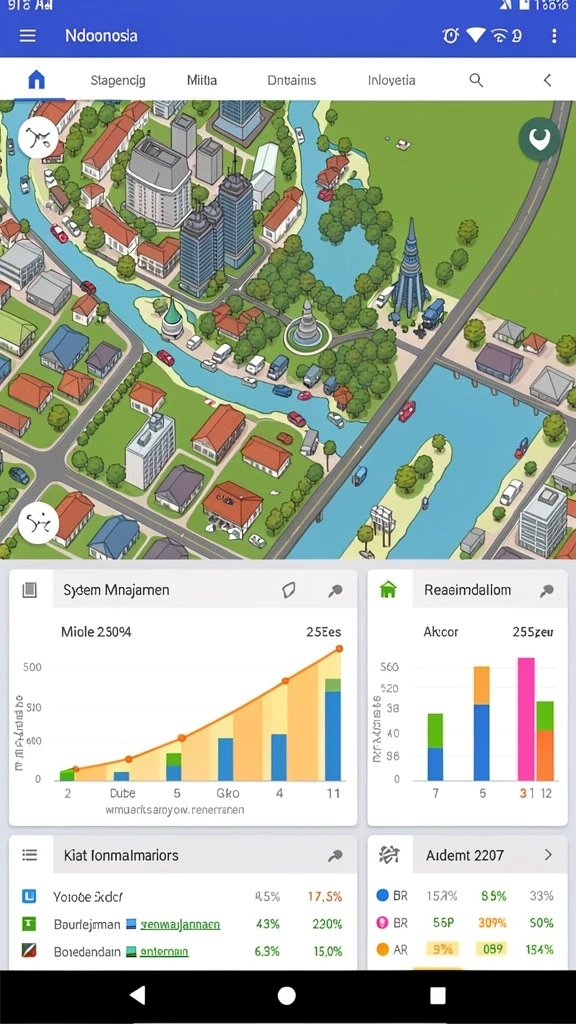
Task: Open the overflow menu in app bar
Action: pos(554,36)
